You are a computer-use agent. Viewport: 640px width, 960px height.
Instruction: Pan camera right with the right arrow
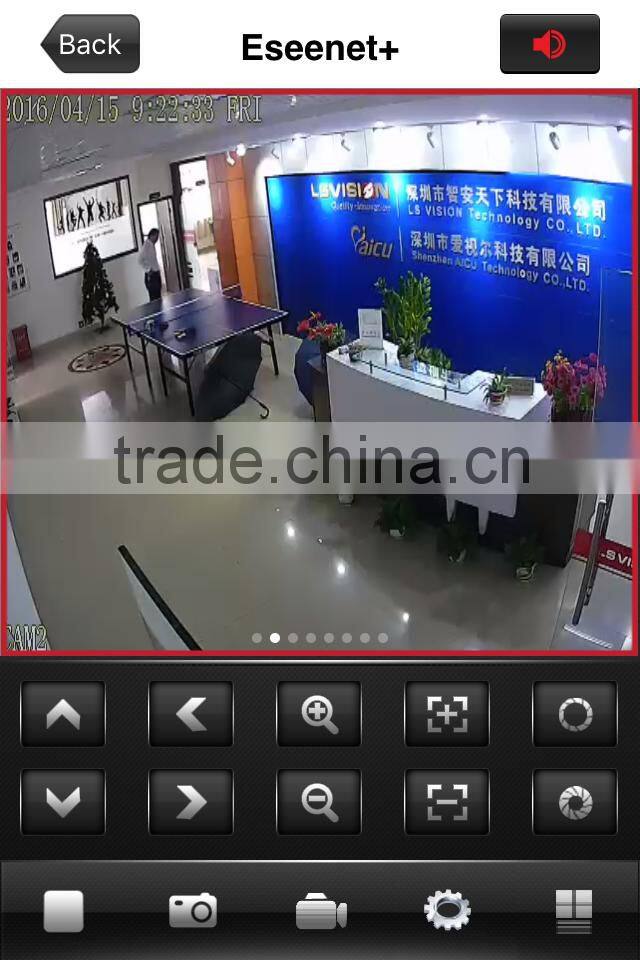pyautogui.click(x=191, y=802)
